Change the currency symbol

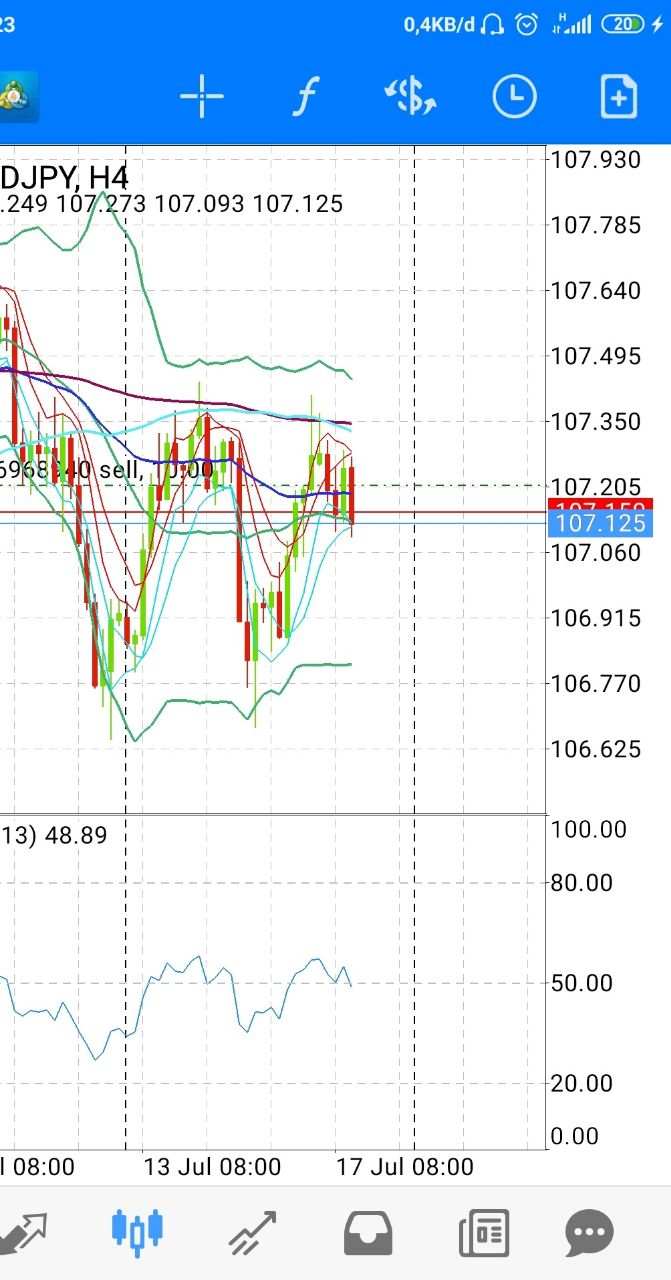pos(410,97)
